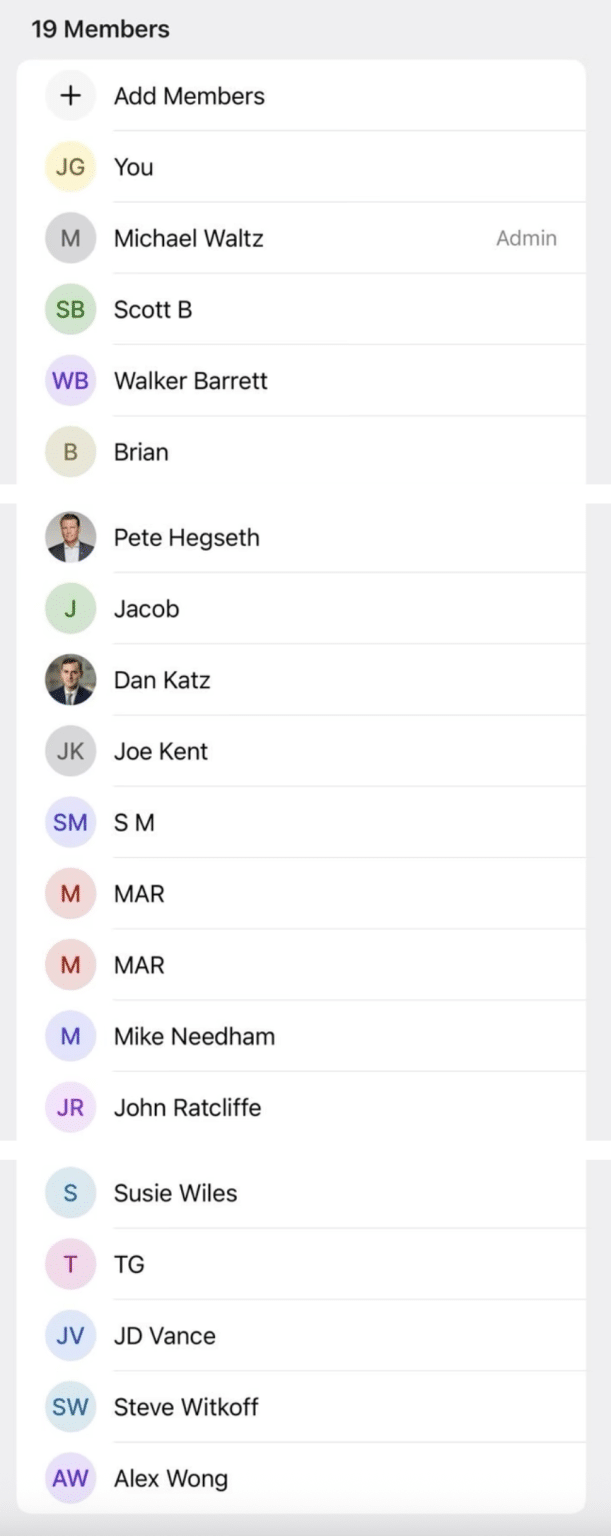Open Pete Hegseth's profile
Image resolution: width=611 pixels, height=1536 pixels.
186,538
